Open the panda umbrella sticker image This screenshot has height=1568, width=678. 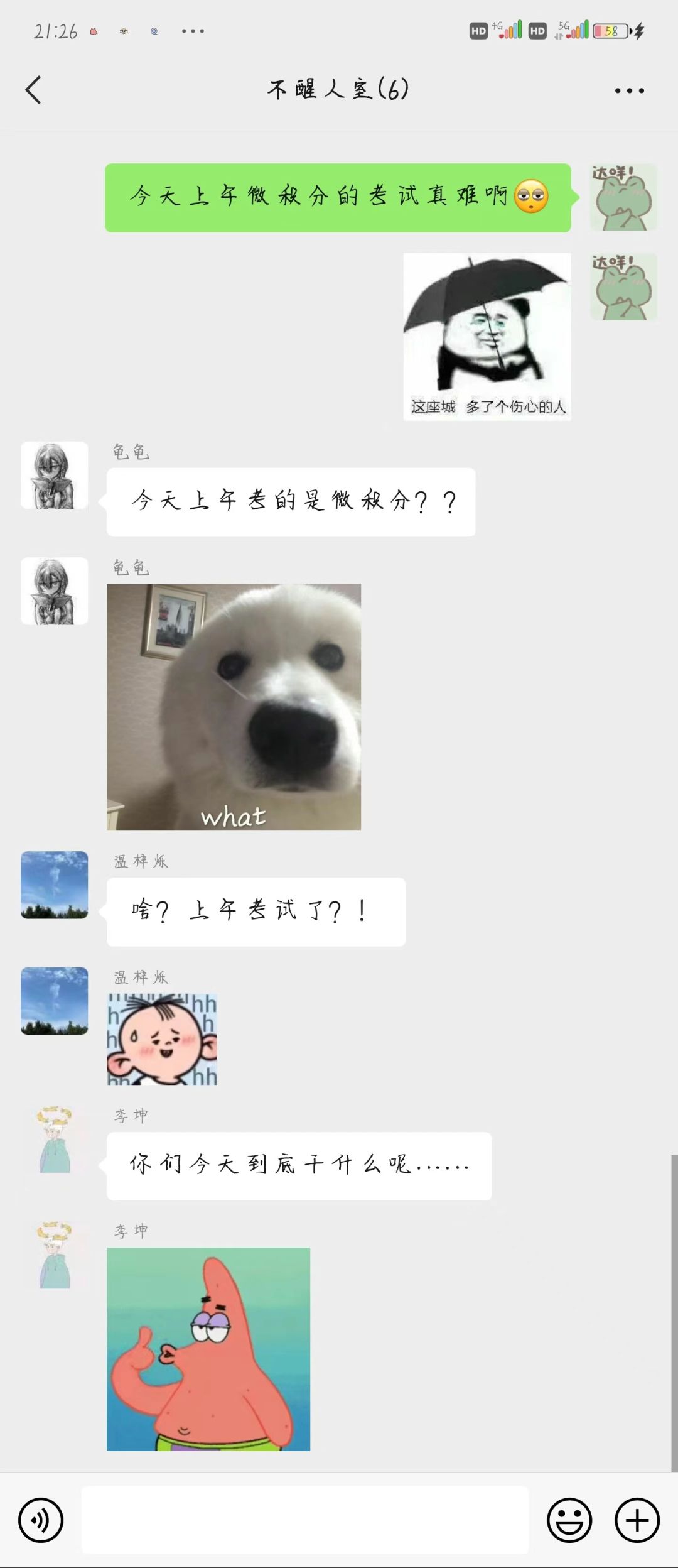tap(487, 337)
